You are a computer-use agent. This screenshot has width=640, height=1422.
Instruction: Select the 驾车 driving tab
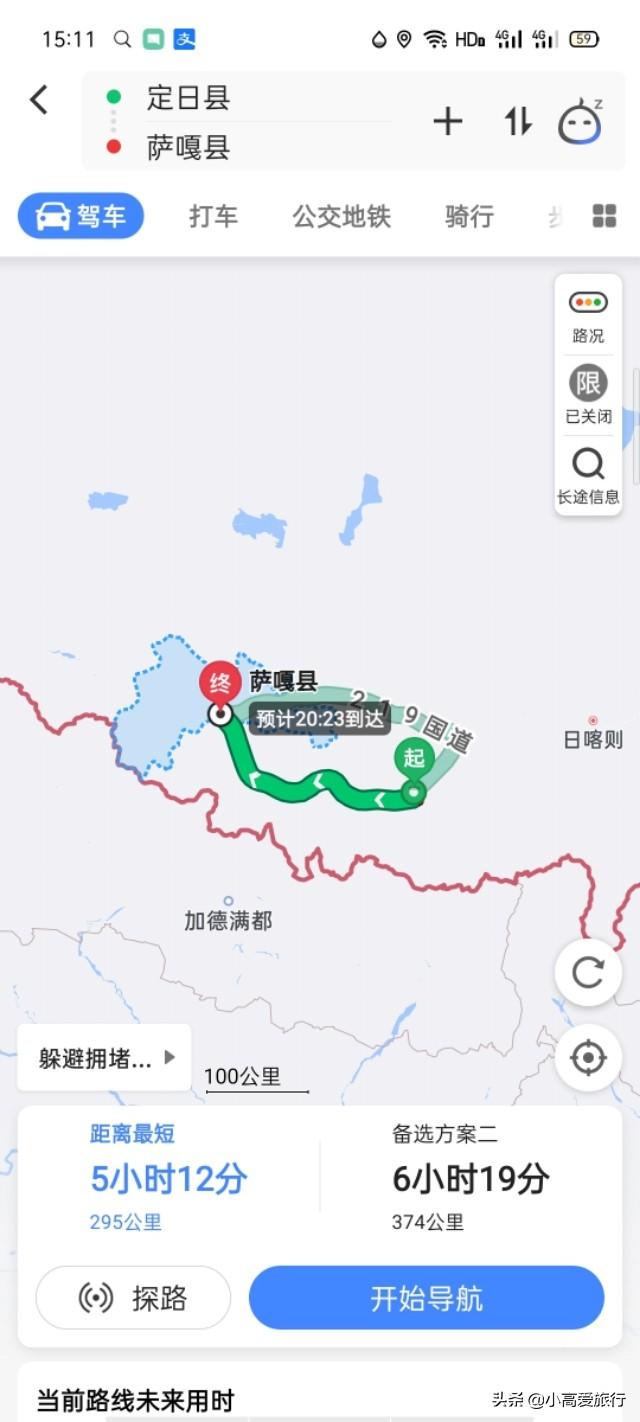pyautogui.click(x=81, y=216)
